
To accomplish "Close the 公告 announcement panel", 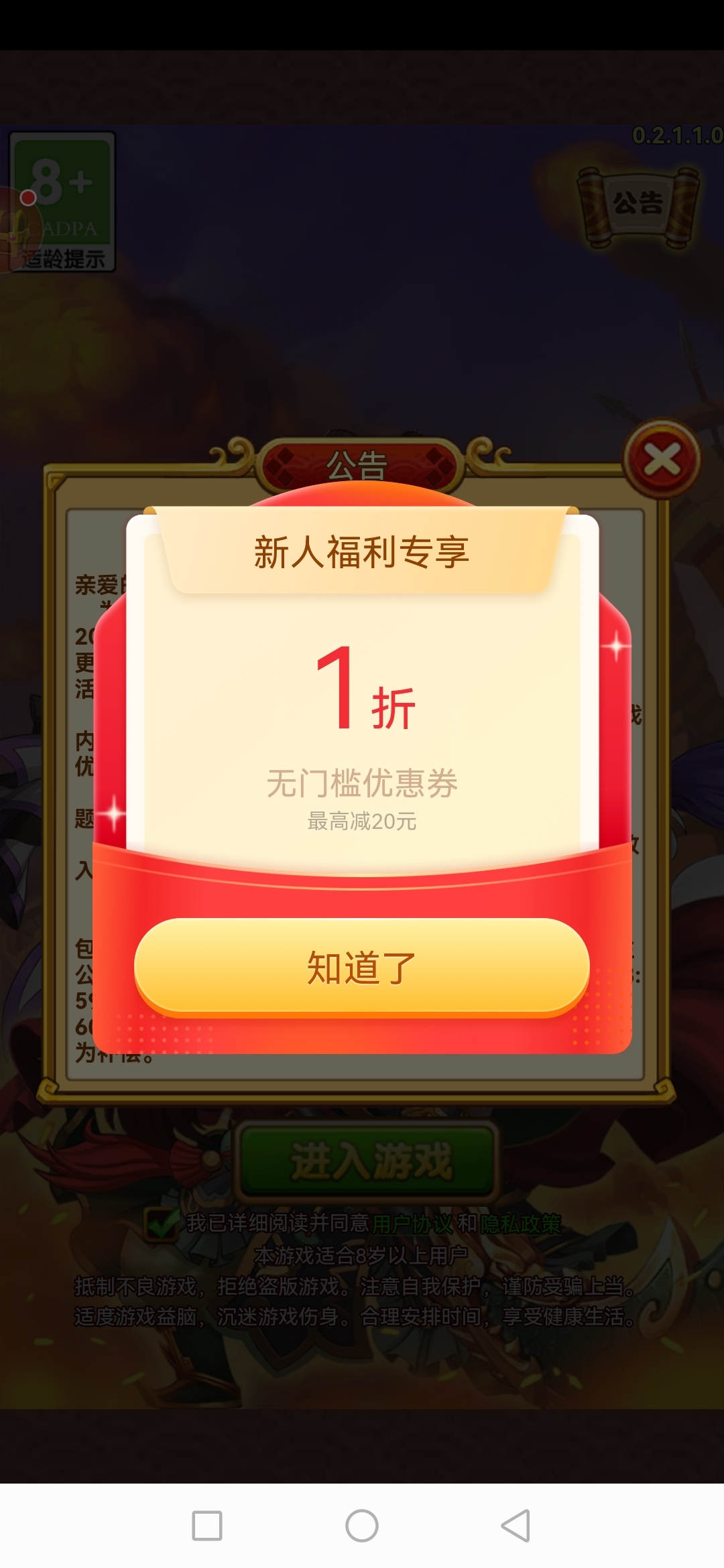I will point(662,460).
